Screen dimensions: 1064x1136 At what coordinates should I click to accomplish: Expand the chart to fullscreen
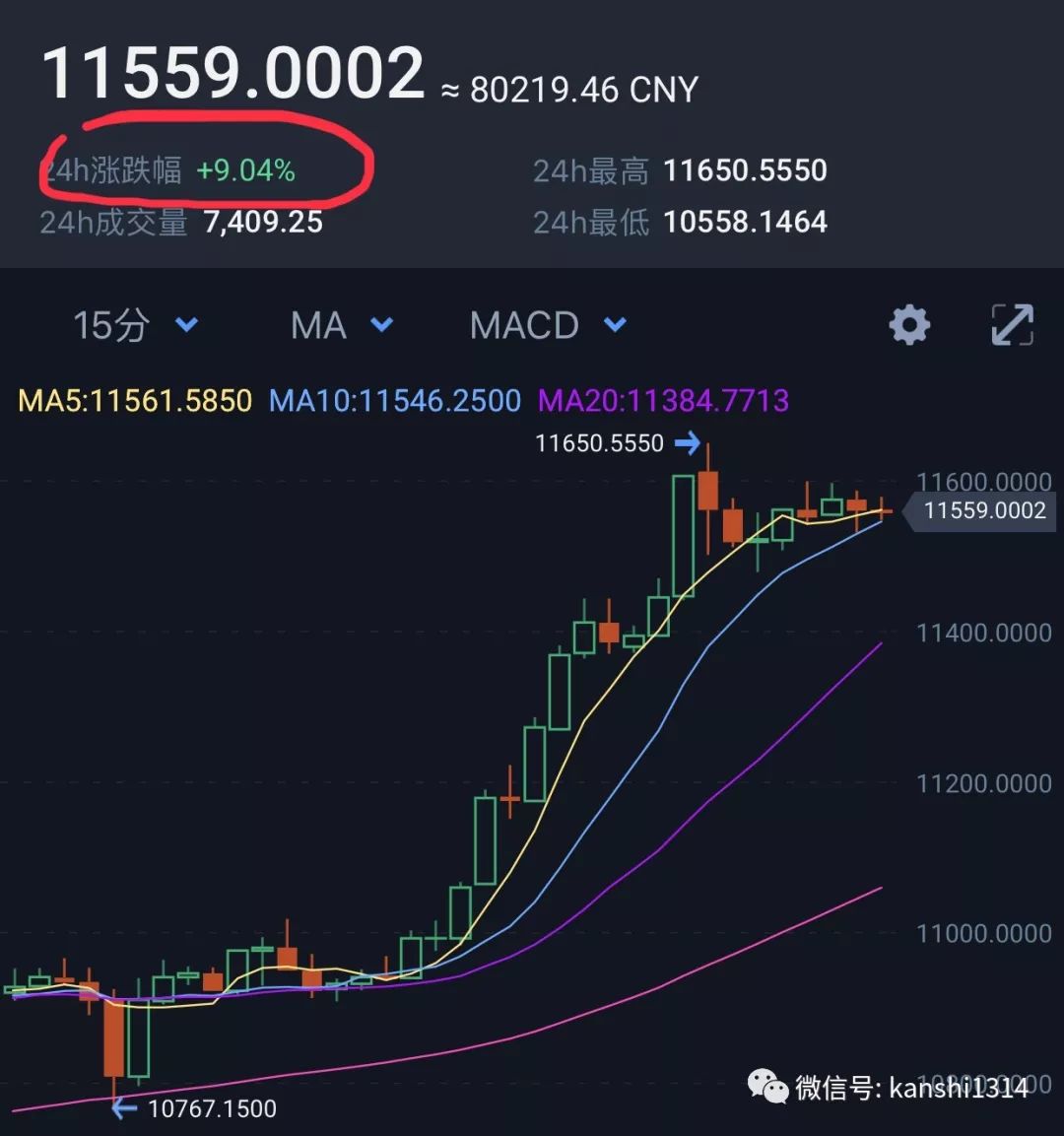[x=1012, y=324]
